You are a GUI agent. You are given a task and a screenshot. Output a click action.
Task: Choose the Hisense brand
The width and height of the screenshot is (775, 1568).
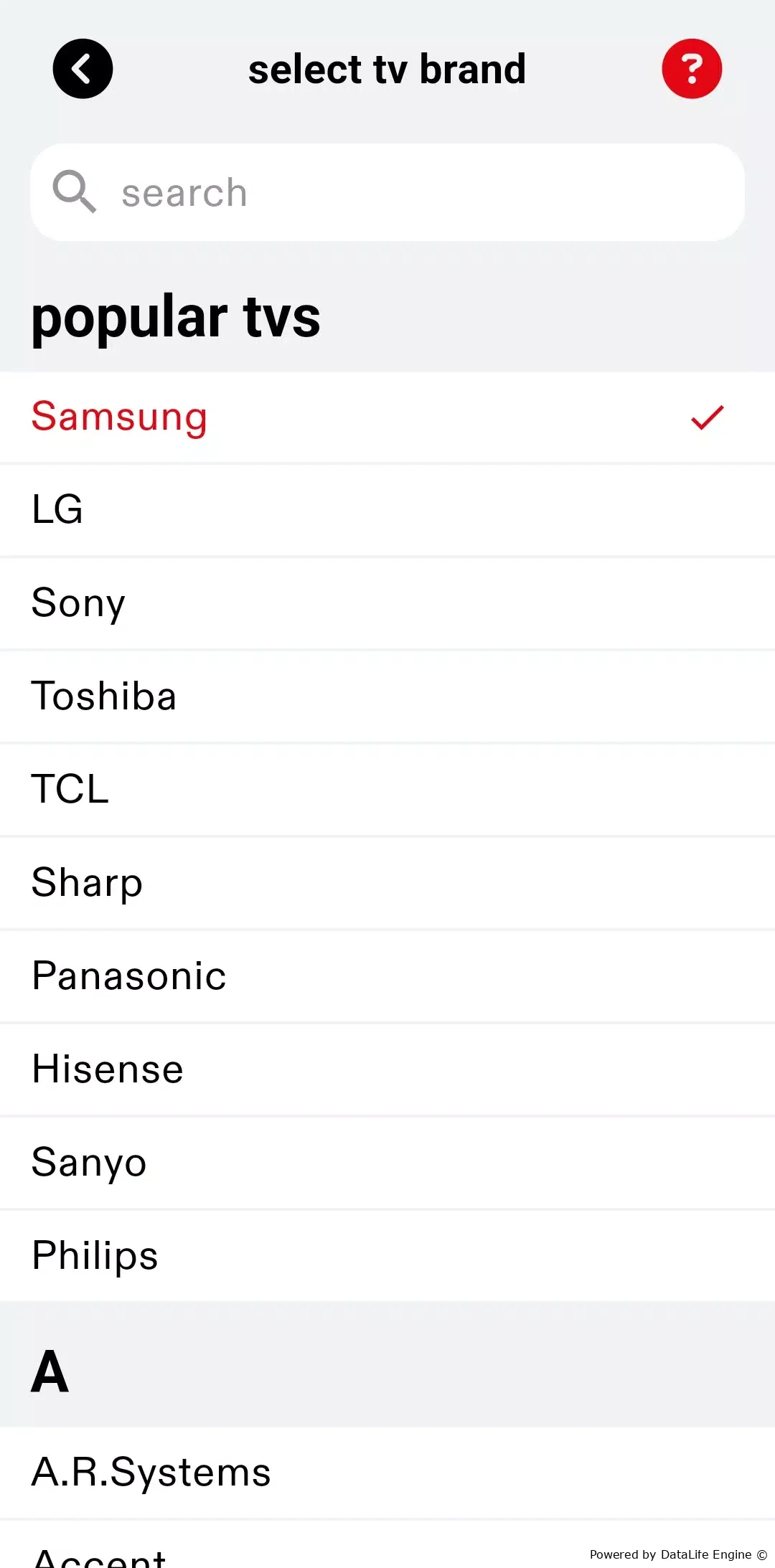click(387, 1070)
